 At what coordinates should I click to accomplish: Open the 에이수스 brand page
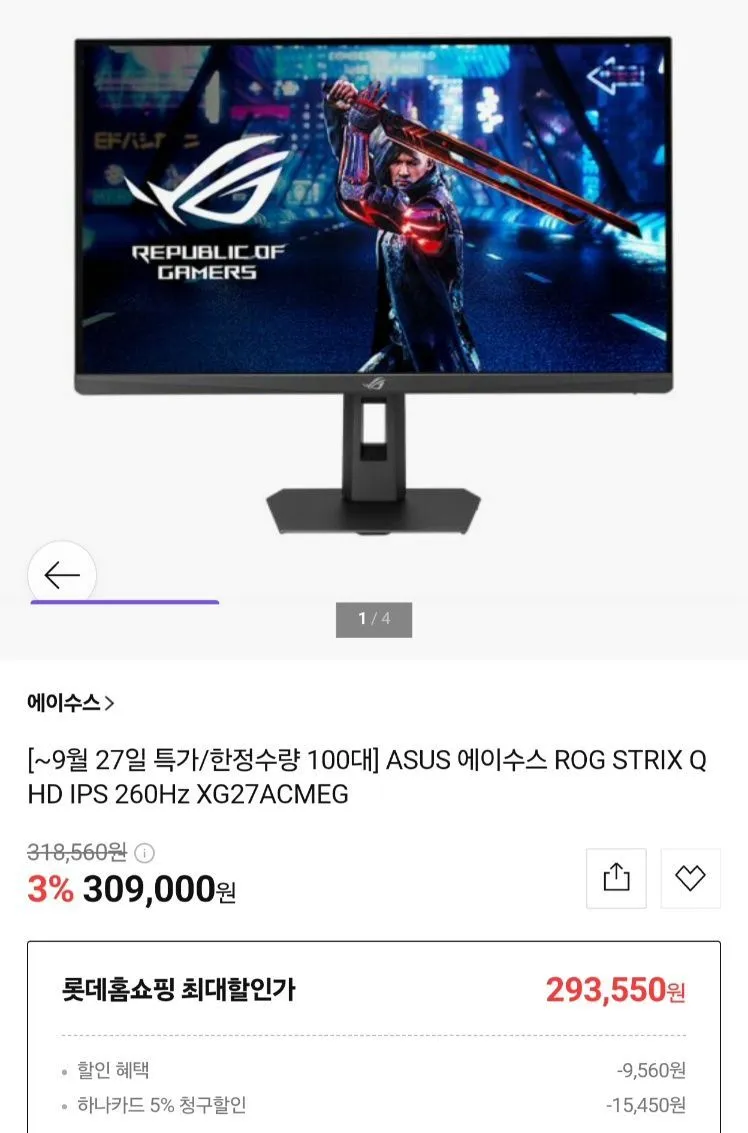(x=71, y=702)
